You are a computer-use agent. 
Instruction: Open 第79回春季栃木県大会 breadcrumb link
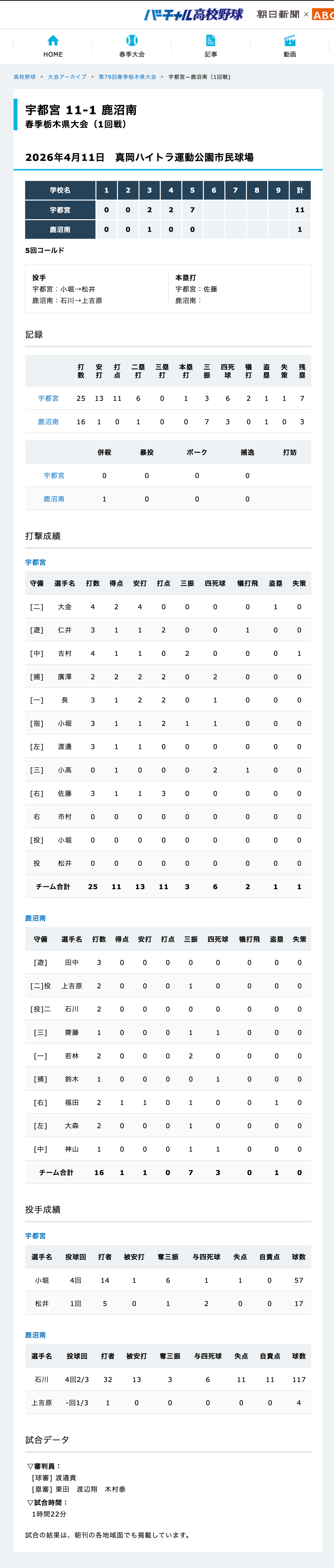tap(127, 77)
